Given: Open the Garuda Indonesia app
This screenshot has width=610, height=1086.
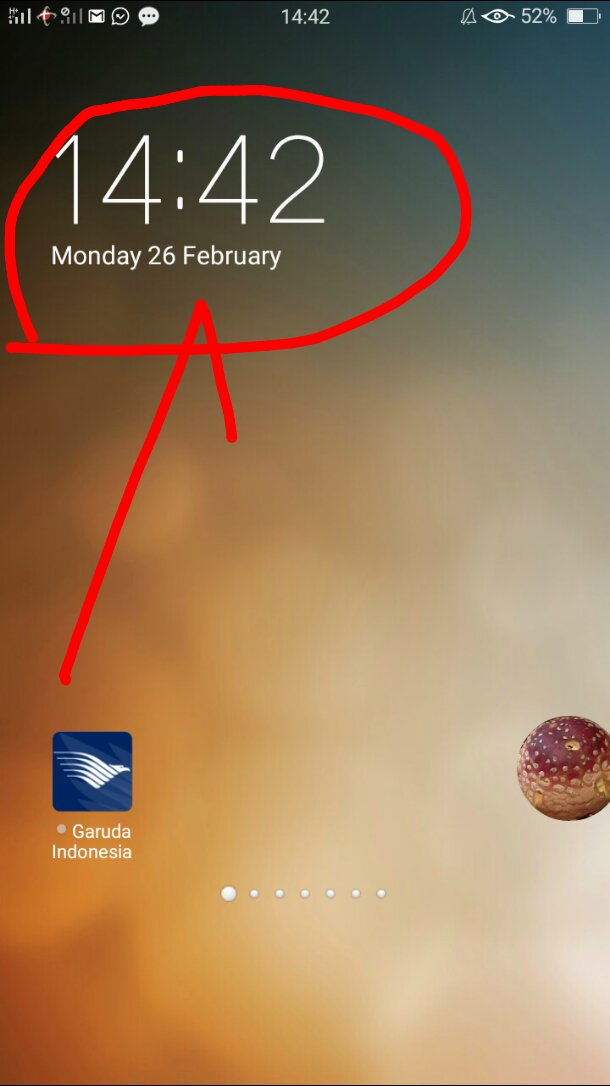Looking at the screenshot, I should pyautogui.click(x=92, y=771).
